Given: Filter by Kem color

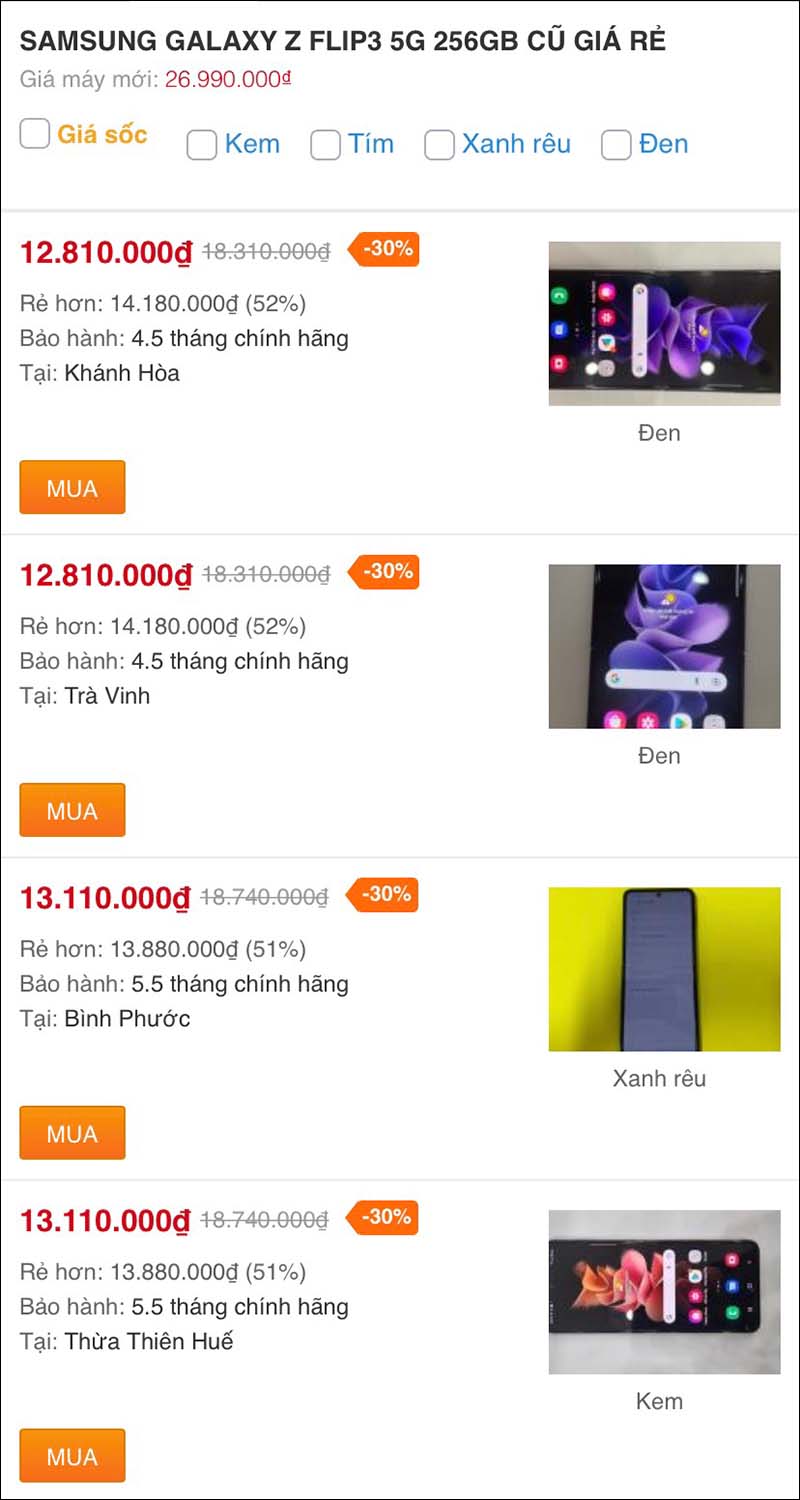Looking at the screenshot, I should pyautogui.click(x=202, y=145).
